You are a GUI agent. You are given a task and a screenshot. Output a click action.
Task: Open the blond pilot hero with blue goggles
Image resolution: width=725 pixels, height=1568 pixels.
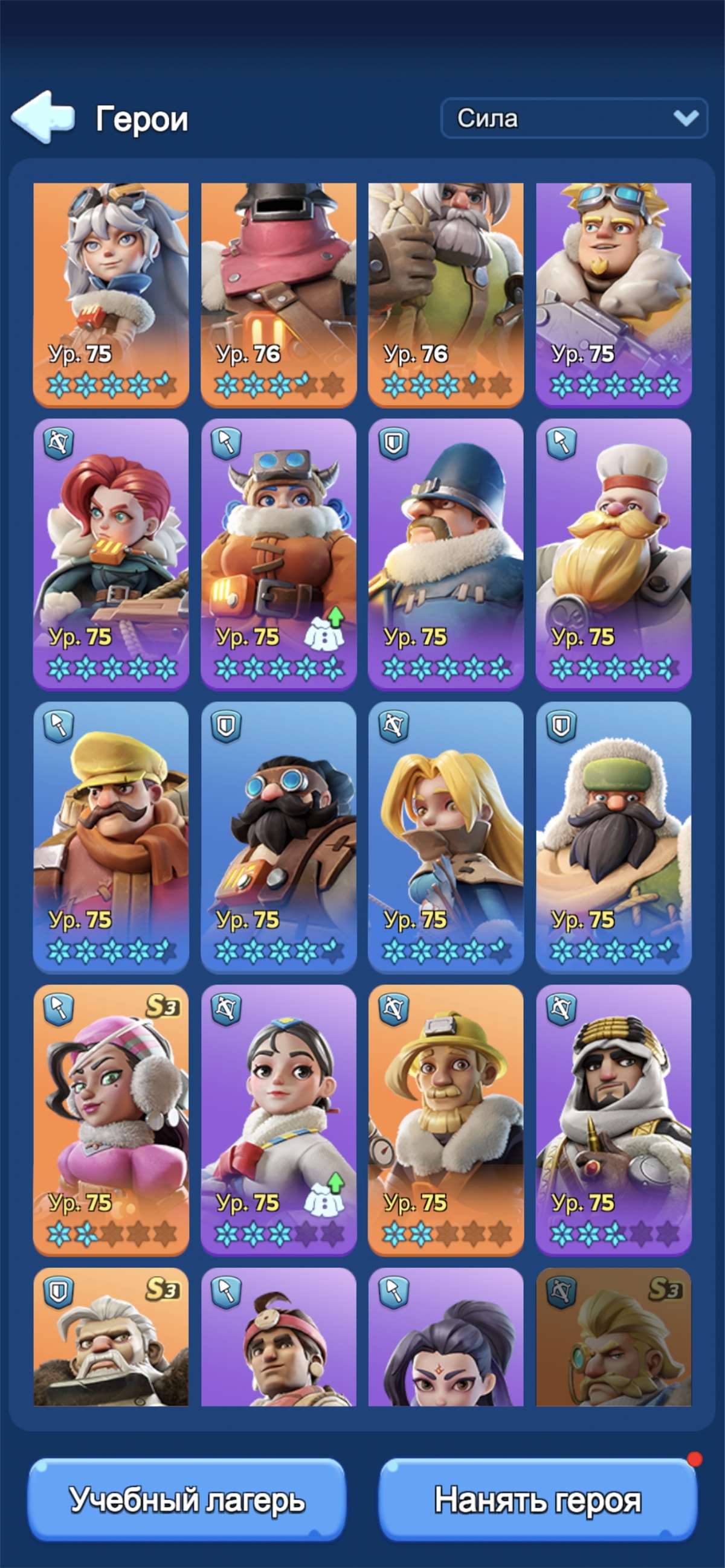point(613,295)
